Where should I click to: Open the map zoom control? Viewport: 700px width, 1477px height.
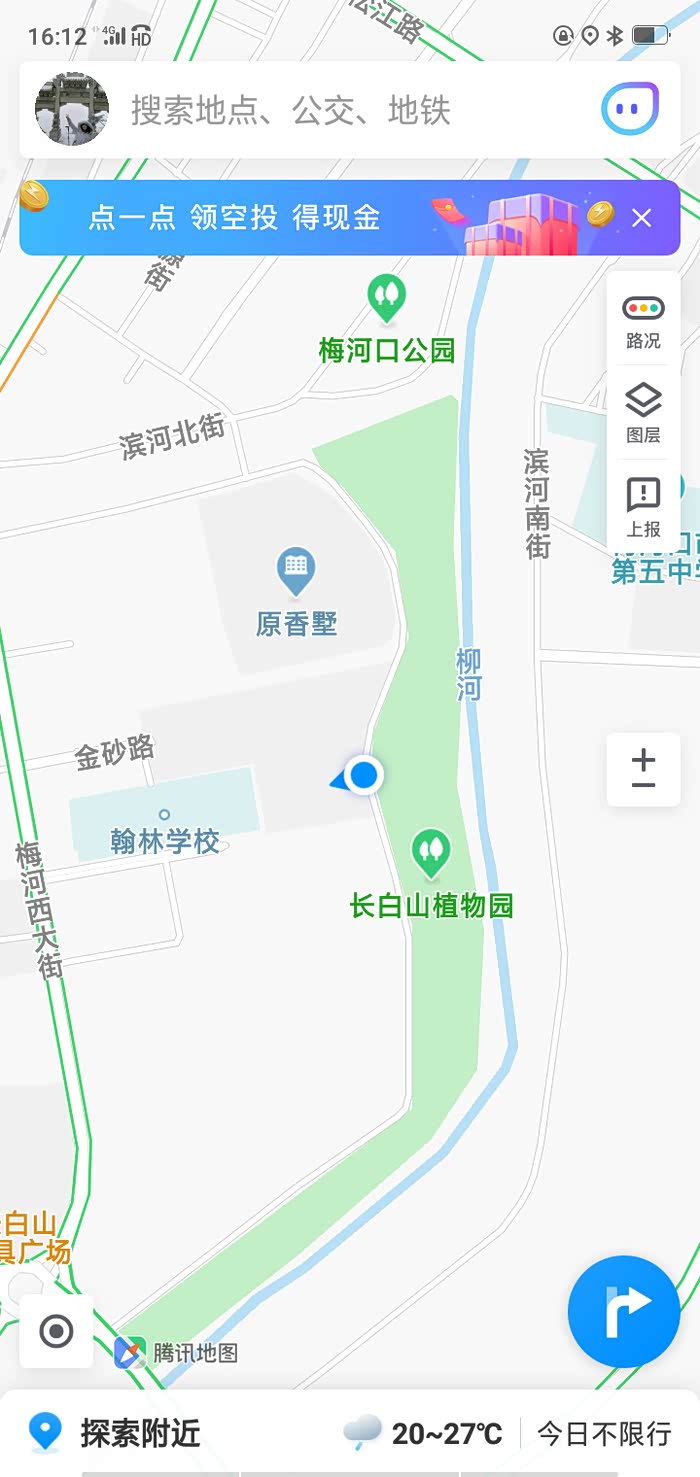643,769
